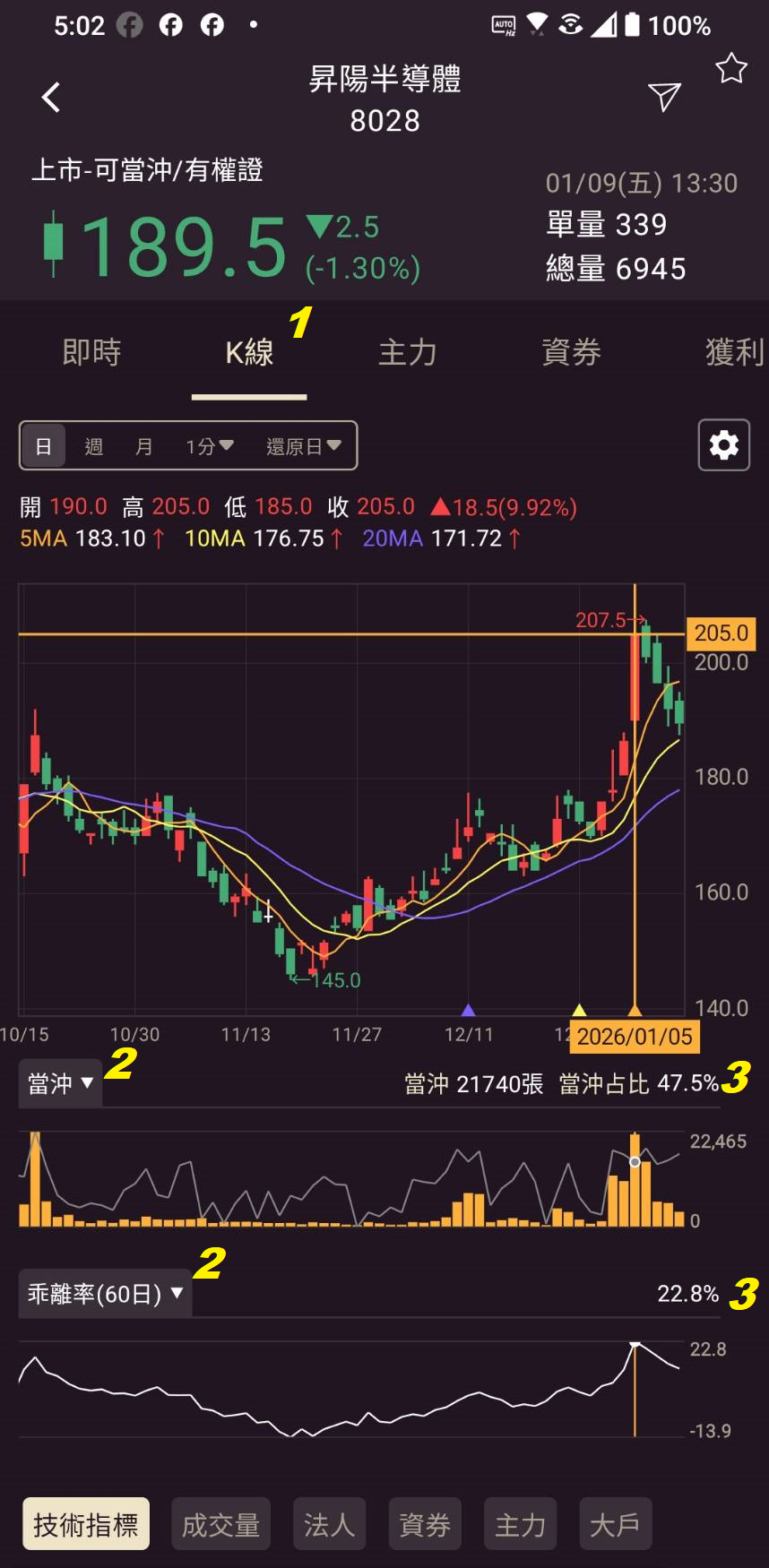Select 日 daily chart period

pos(43,445)
